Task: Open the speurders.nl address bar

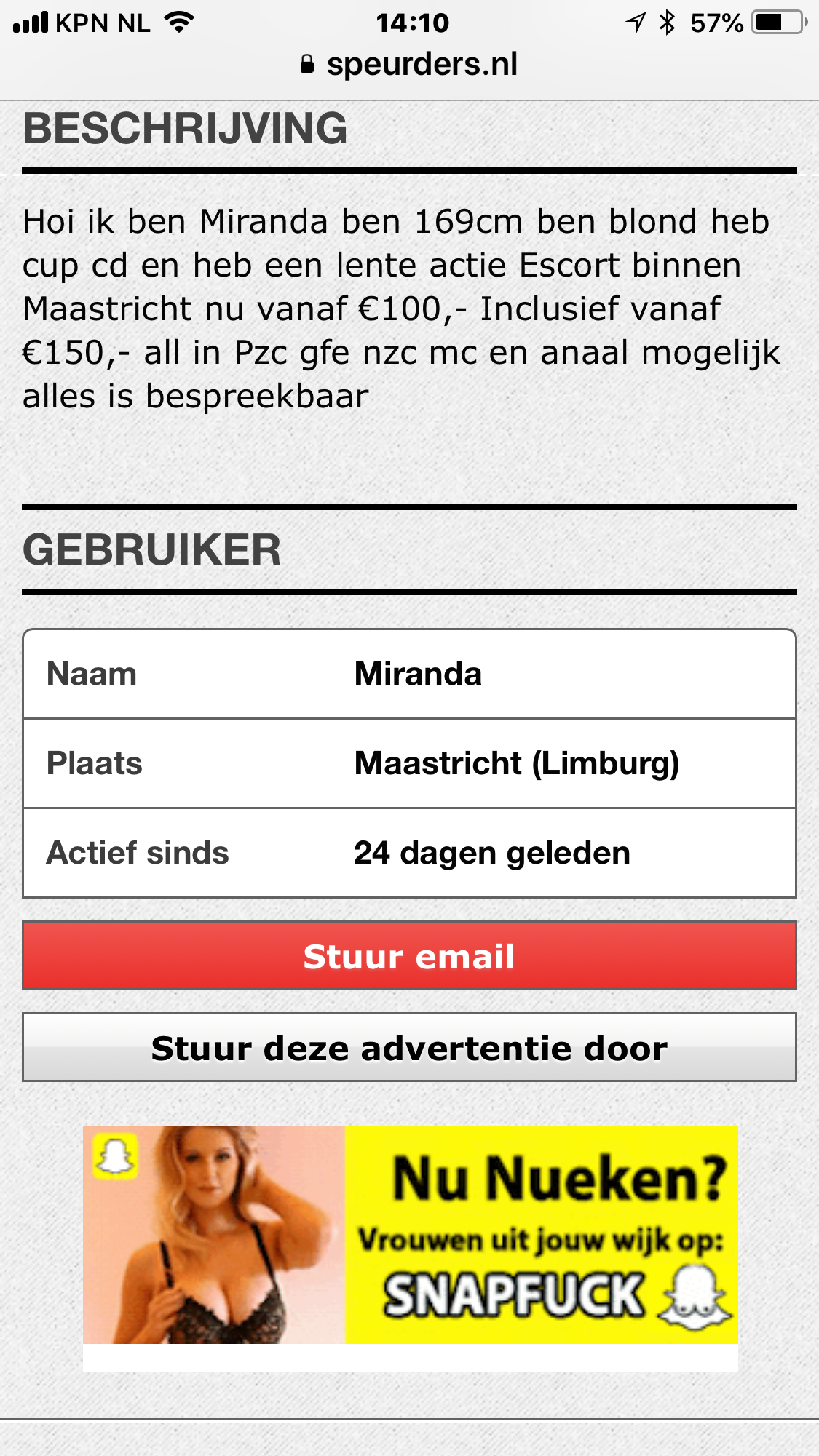Action: [x=409, y=64]
